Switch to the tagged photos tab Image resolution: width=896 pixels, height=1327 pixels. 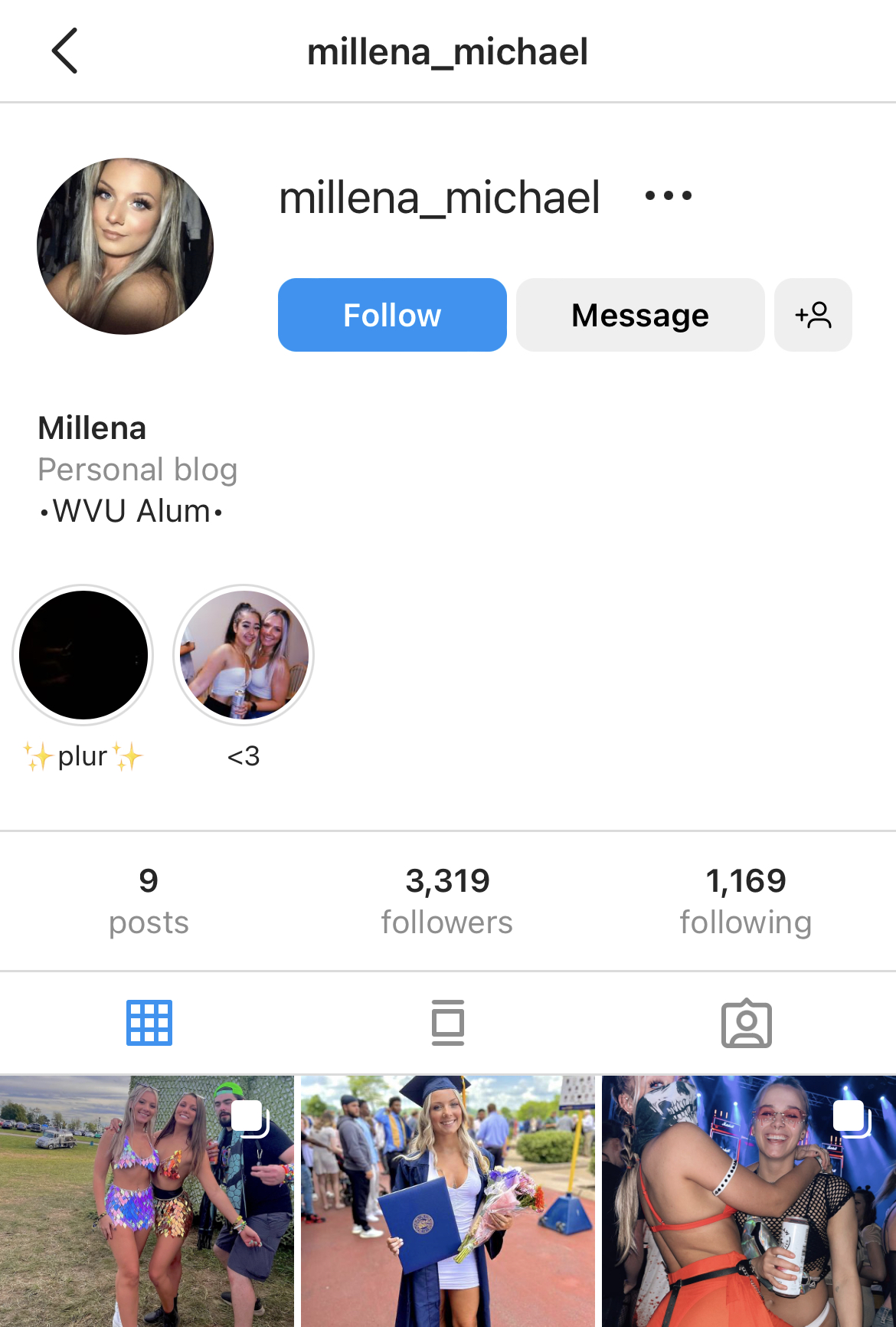point(747,1023)
